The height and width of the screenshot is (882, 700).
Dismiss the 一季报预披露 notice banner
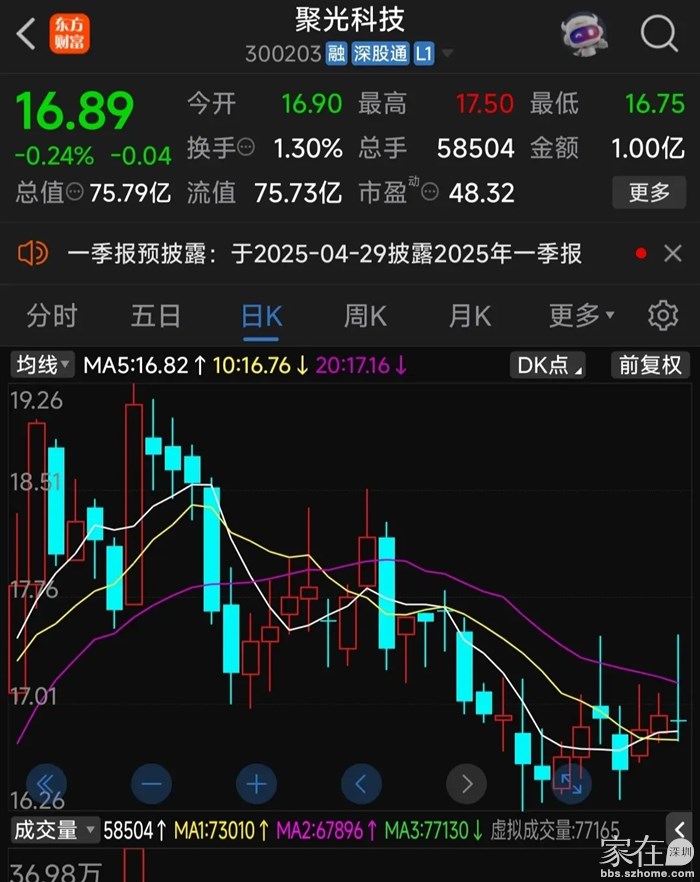[x=673, y=254]
